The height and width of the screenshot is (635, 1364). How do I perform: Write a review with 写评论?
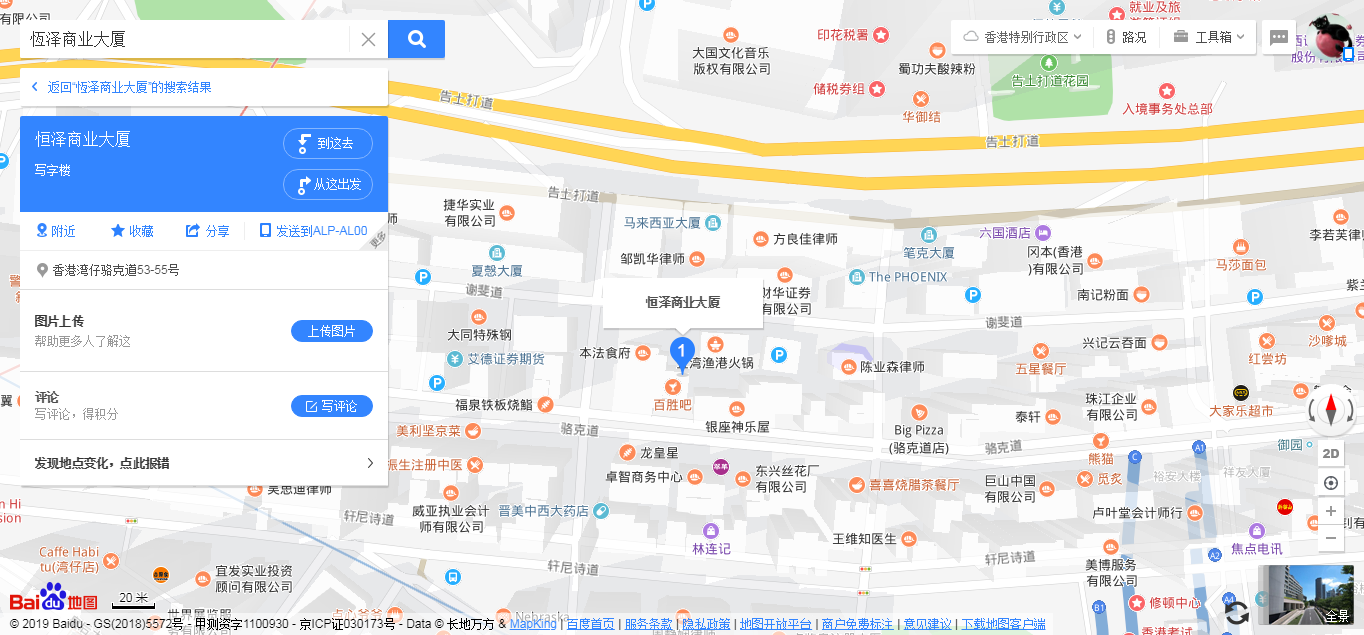[x=331, y=406]
